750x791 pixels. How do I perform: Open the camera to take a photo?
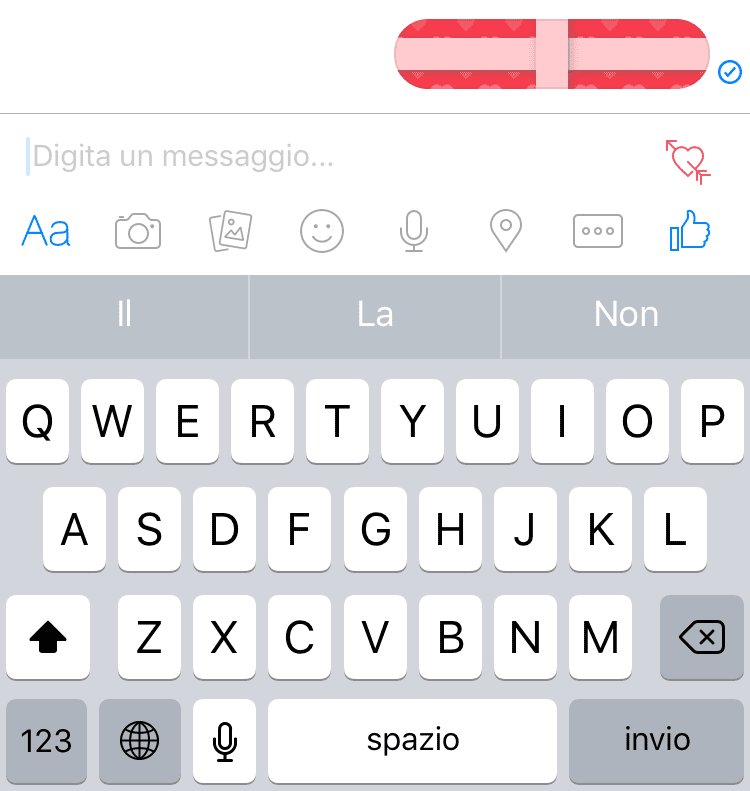[x=138, y=232]
